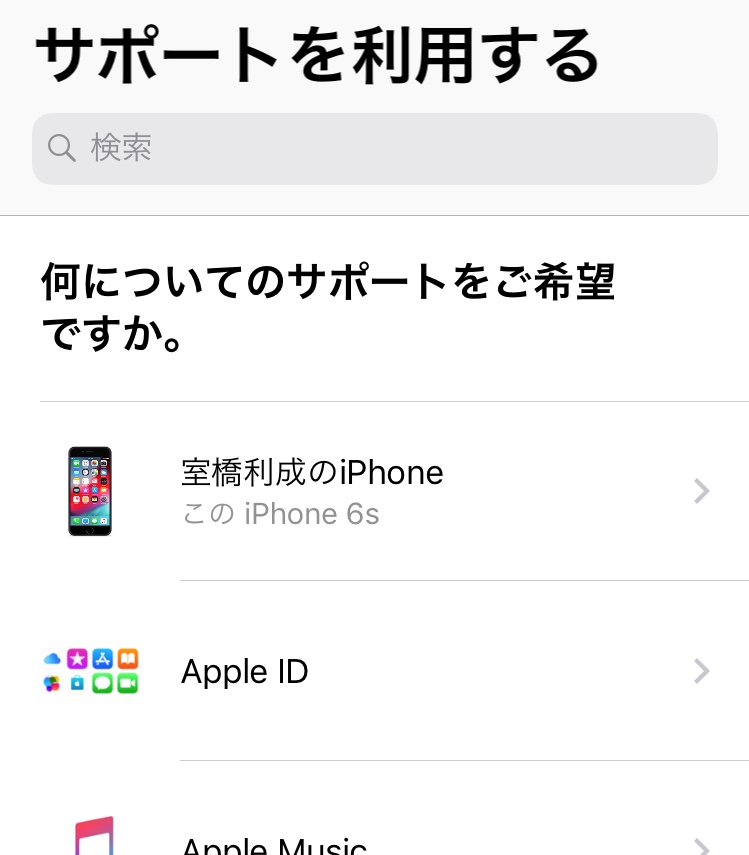The height and width of the screenshot is (855, 749).
Task: Expand the Apple Music row chevron
Action: pyautogui.click(x=702, y=843)
